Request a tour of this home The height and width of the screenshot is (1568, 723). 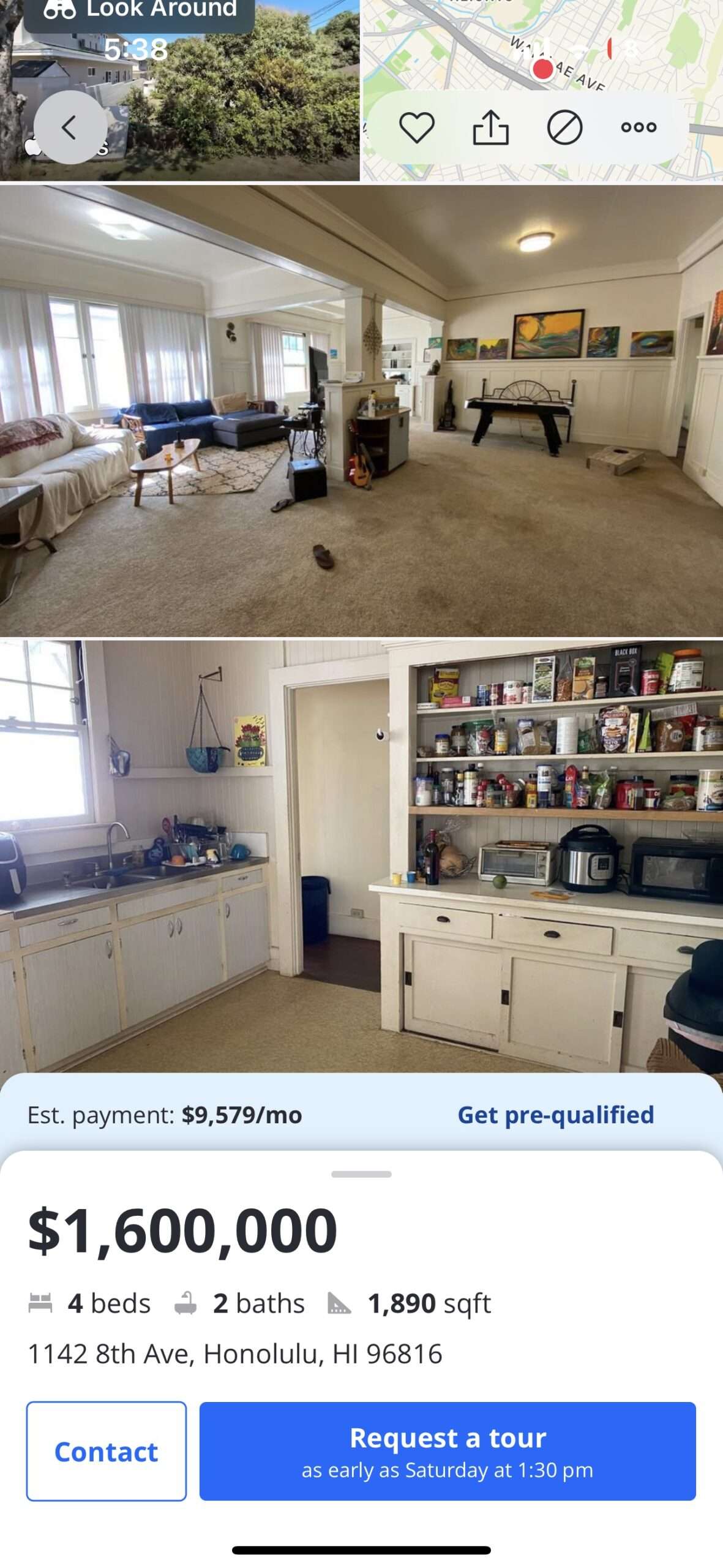click(448, 1451)
